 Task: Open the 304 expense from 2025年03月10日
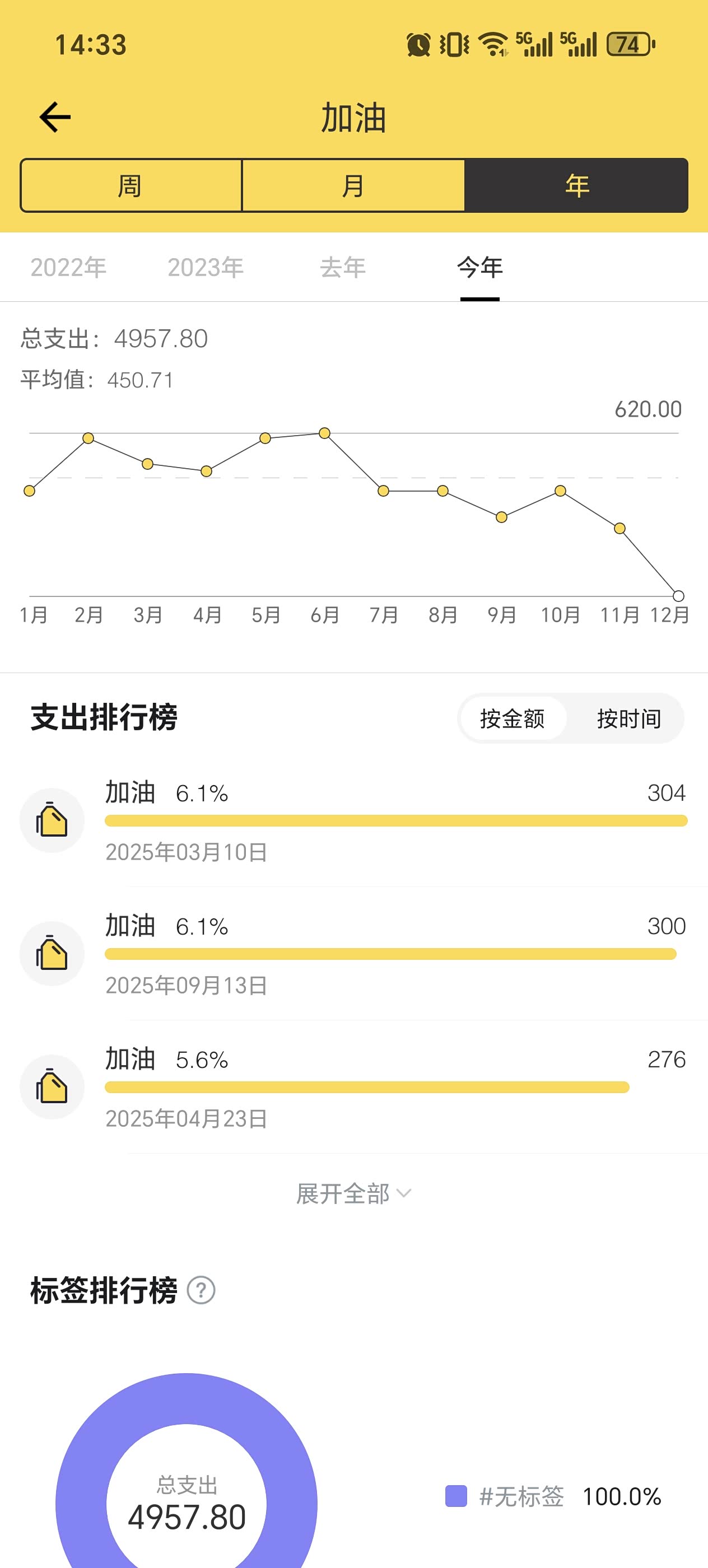(353, 820)
